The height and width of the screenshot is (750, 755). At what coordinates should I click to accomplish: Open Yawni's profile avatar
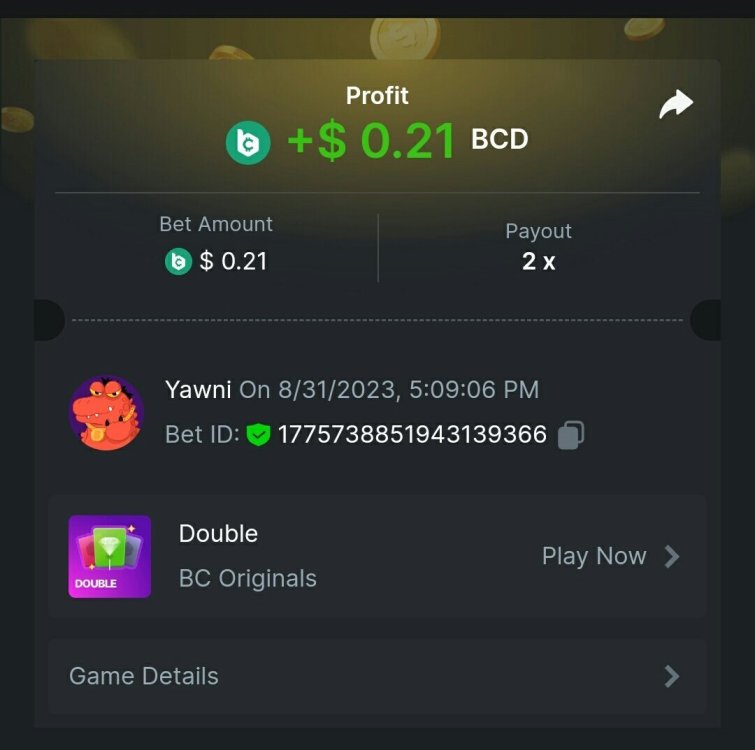(106, 412)
